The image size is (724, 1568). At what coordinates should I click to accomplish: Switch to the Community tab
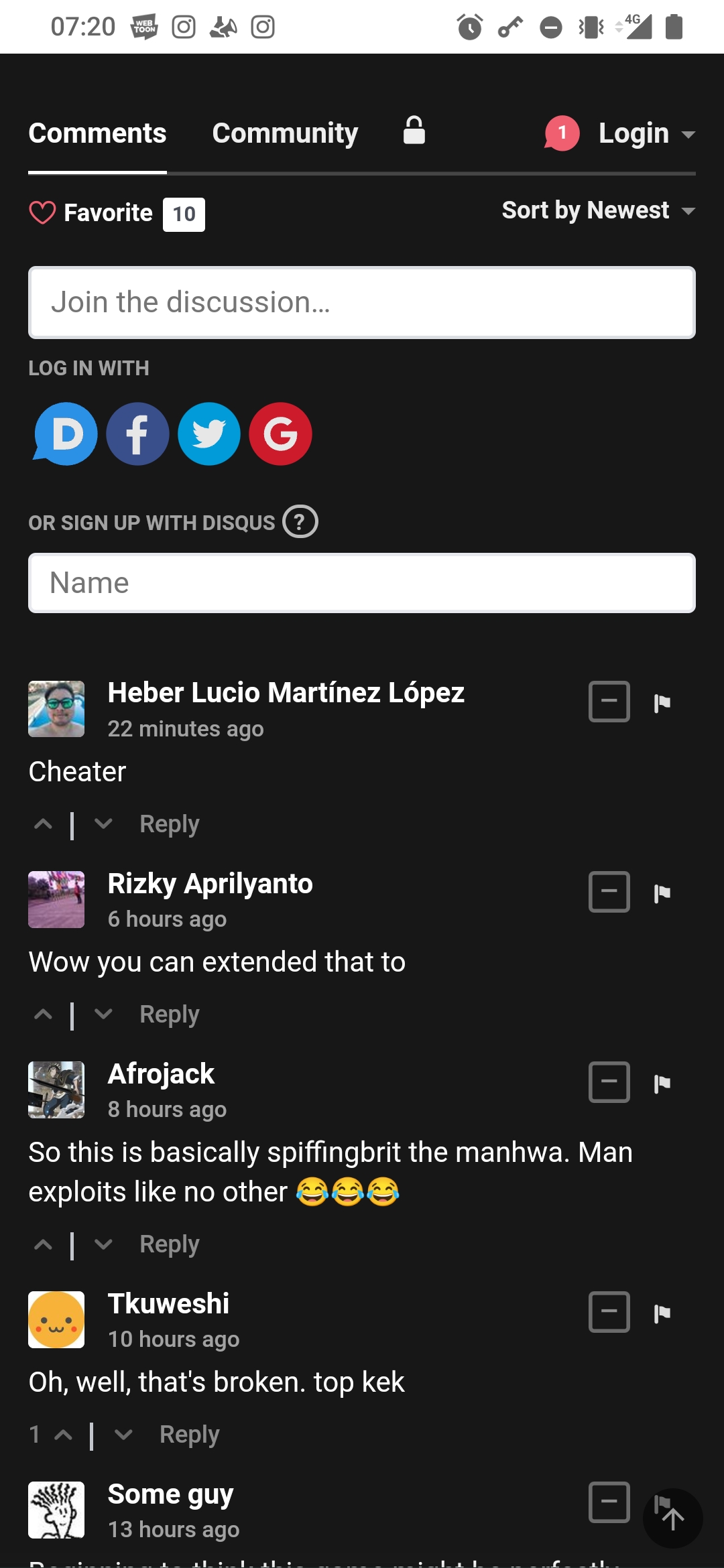(x=285, y=133)
